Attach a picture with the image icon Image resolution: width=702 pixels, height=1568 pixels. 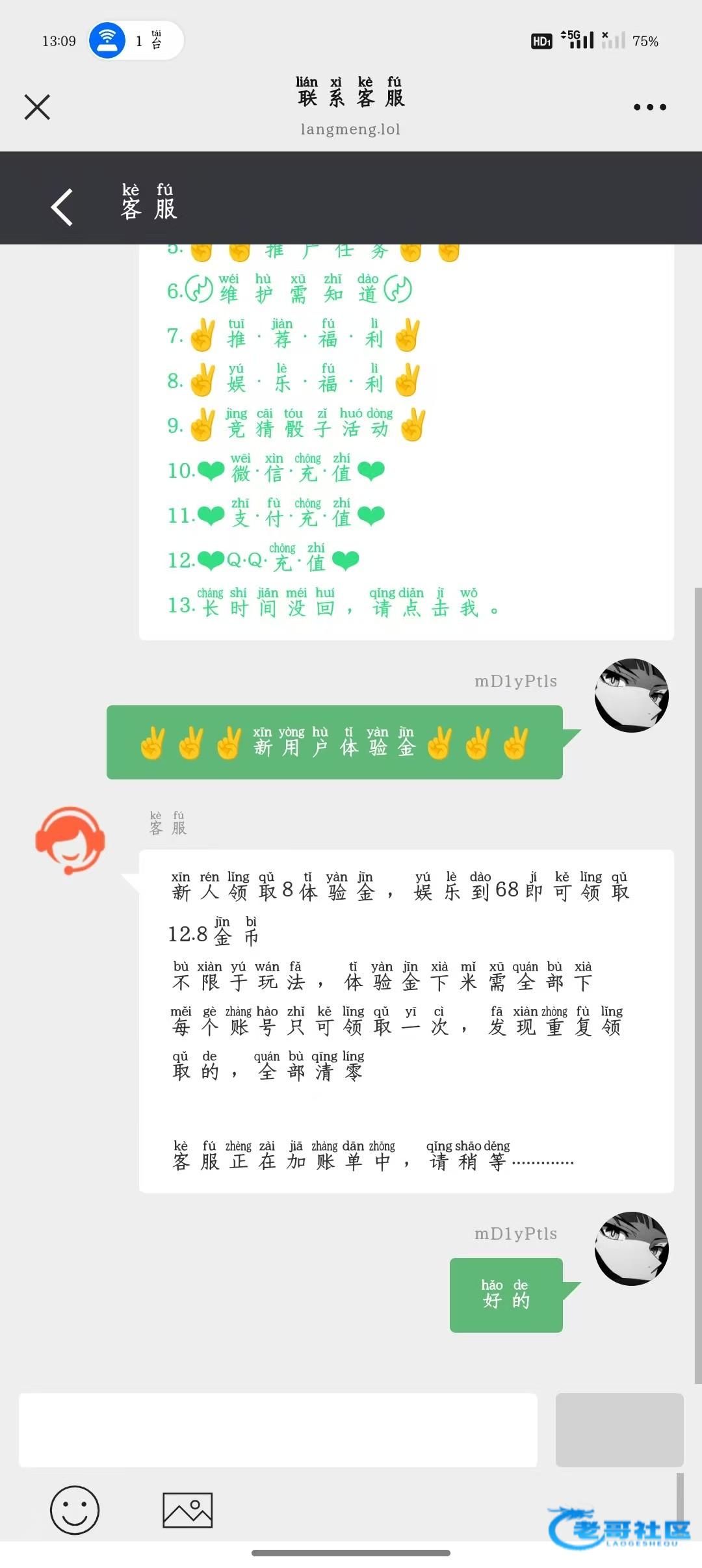[x=187, y=1509]
